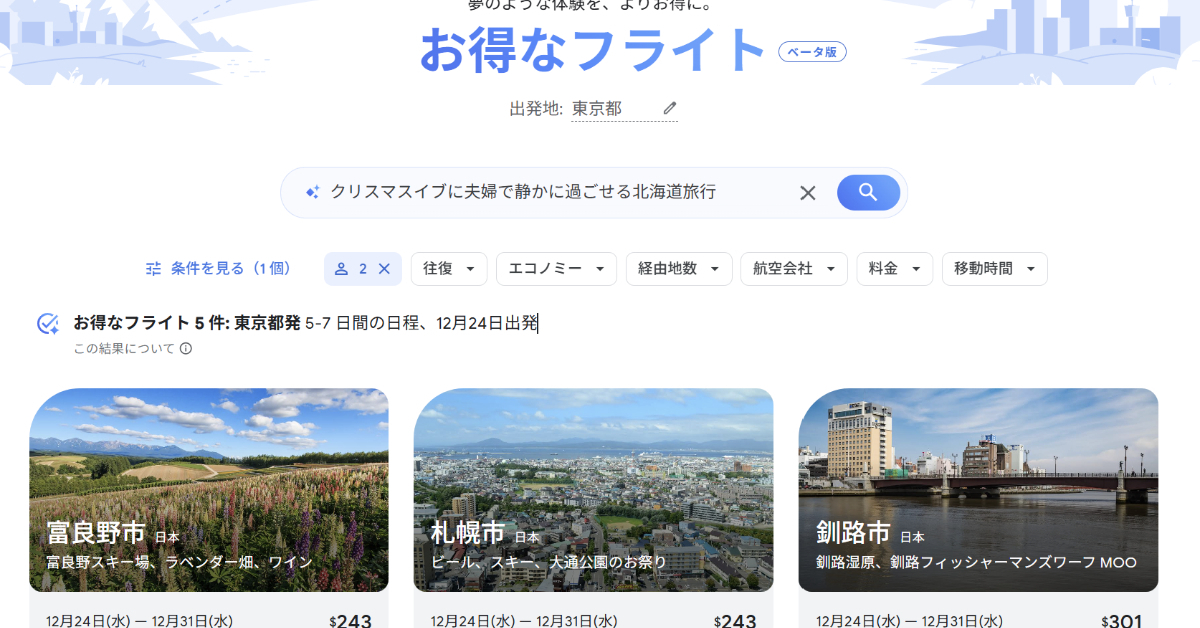This screenshot has height=628, width=1200.
Task: Show info for この結果について
Action: [x=185, y=349]
